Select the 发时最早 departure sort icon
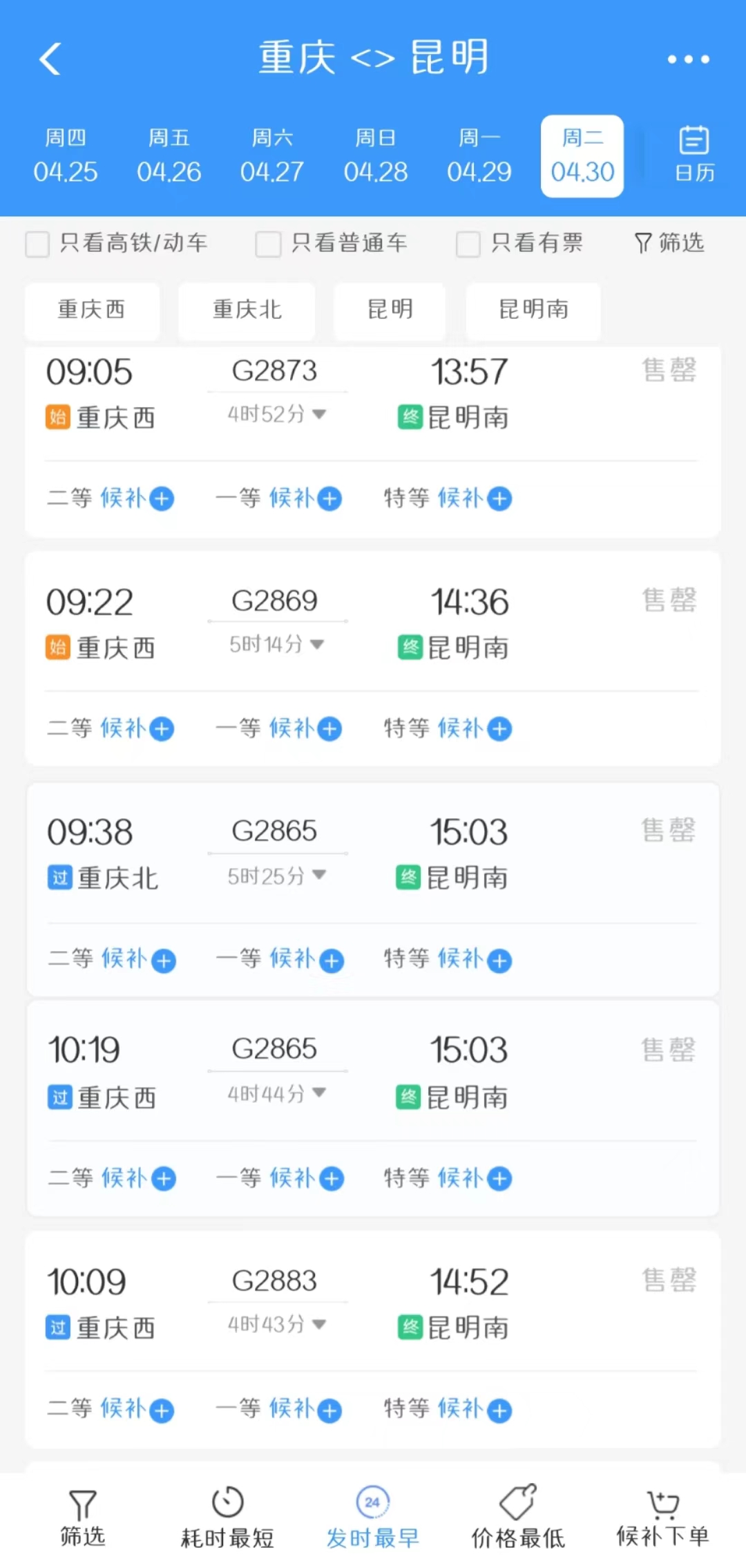Viewport: 746px width, 1568px height. (372, 1513)
